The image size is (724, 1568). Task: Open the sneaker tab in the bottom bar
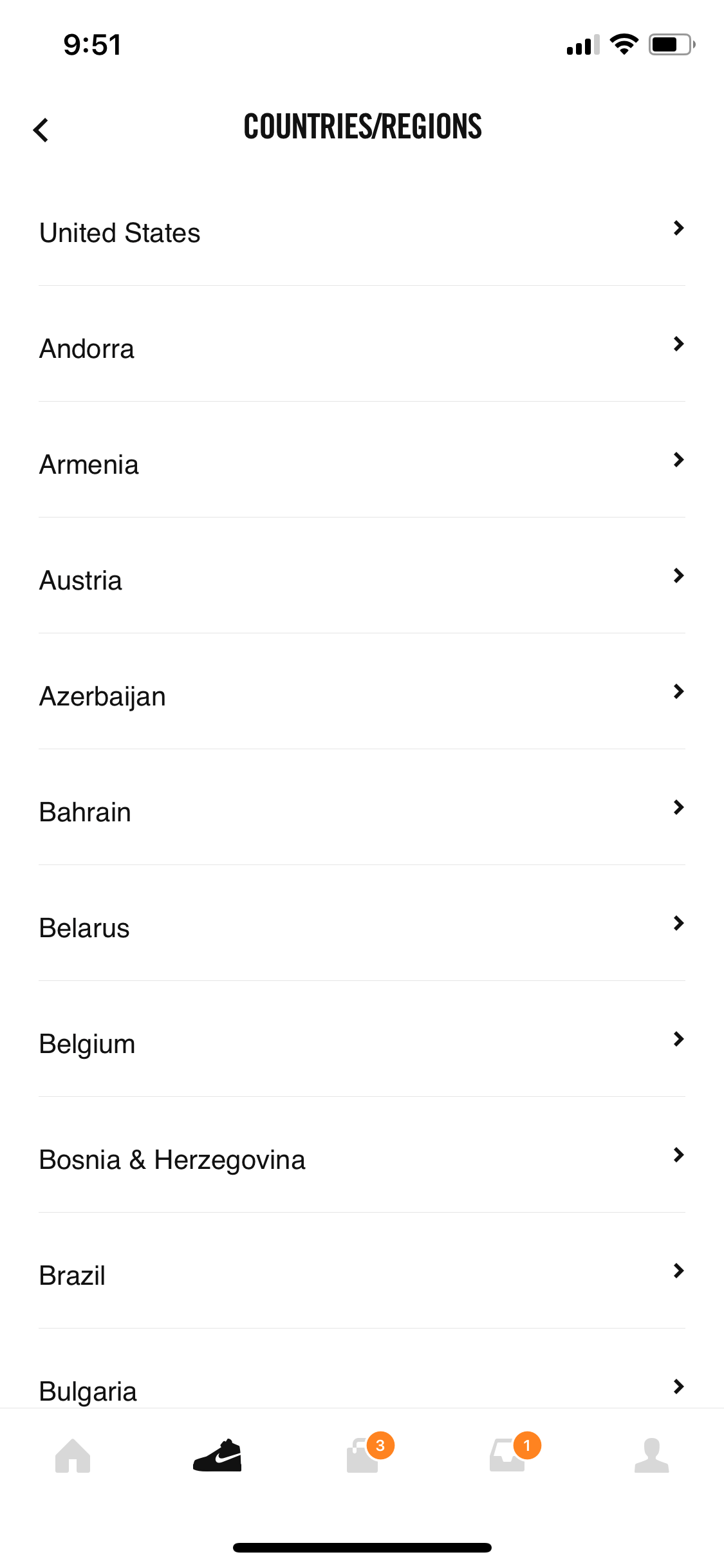pos(218,1455)
